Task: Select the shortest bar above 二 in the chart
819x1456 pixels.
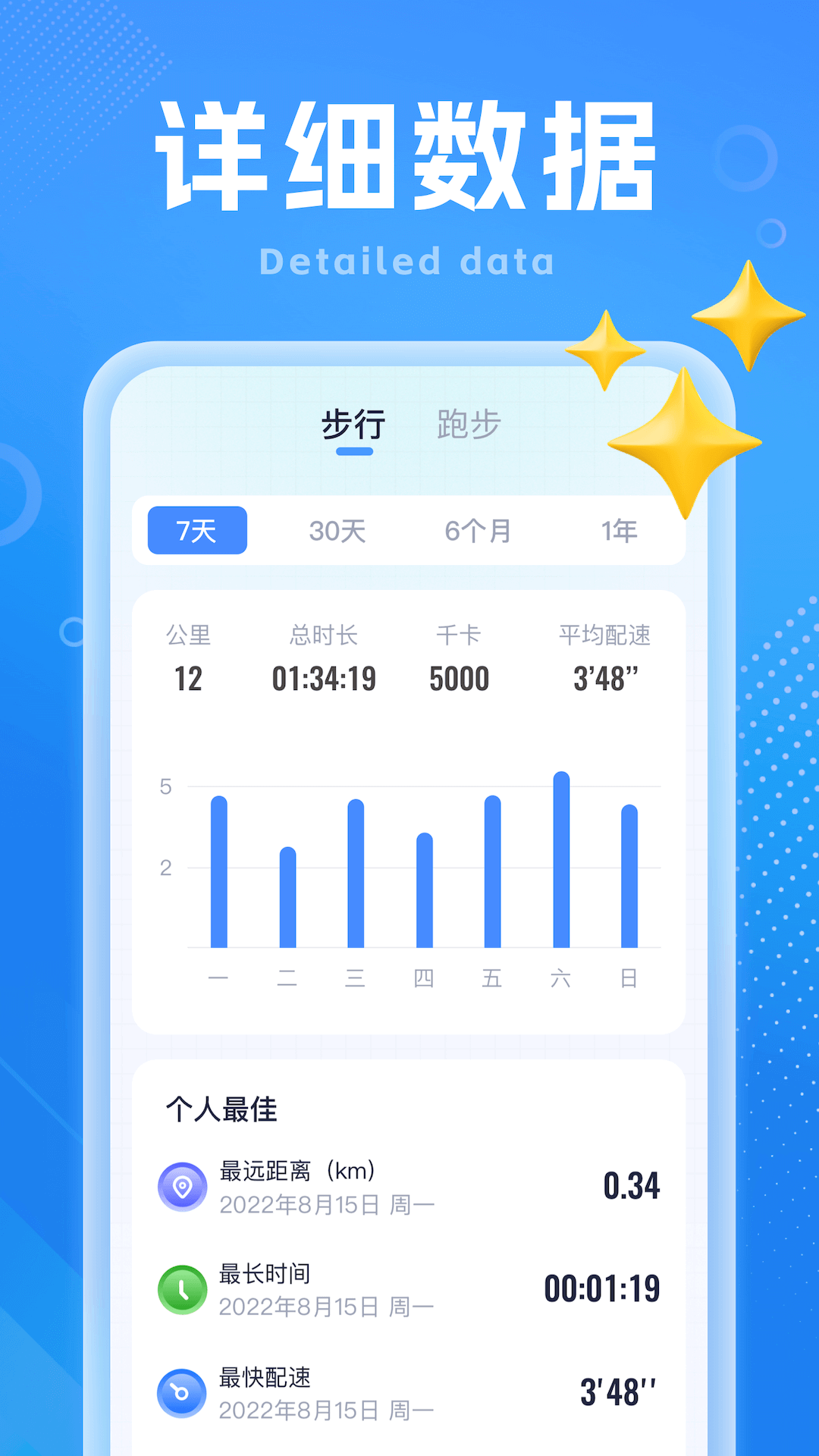Action: click(288, 899)
